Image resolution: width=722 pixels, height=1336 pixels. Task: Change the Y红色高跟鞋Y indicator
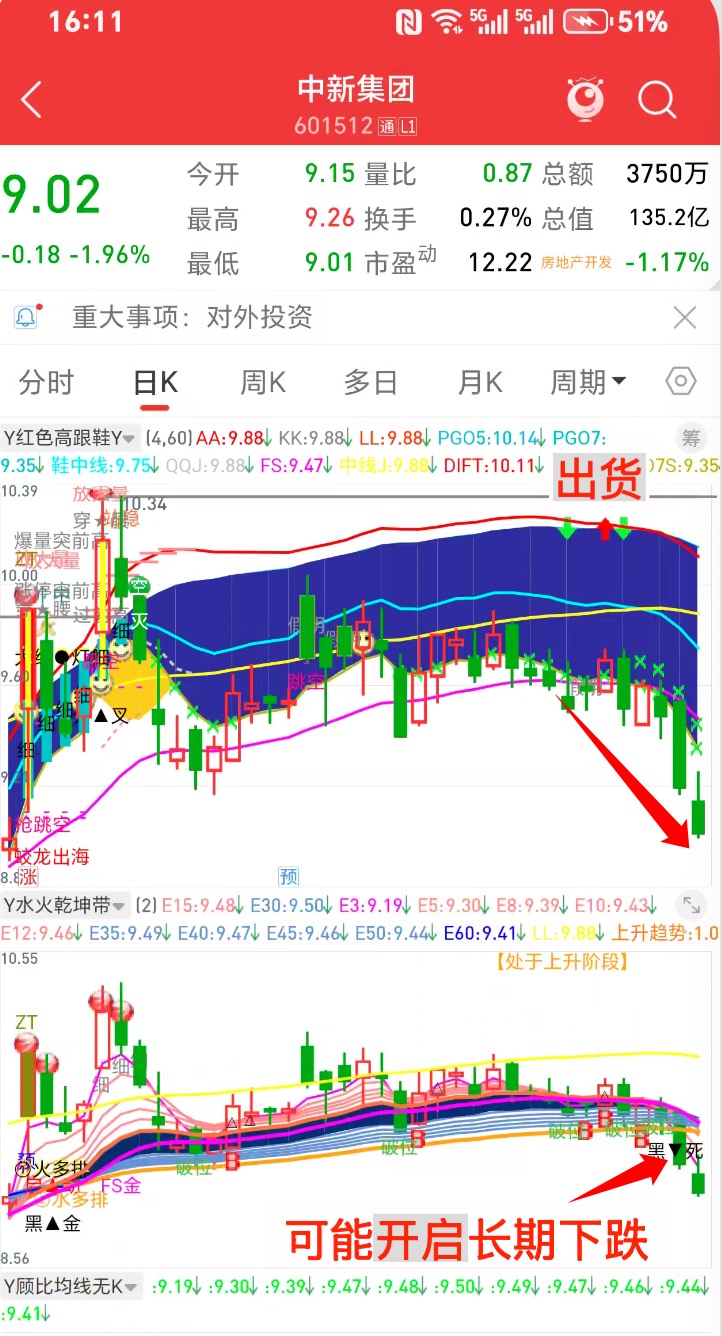(x=70, y=438)
